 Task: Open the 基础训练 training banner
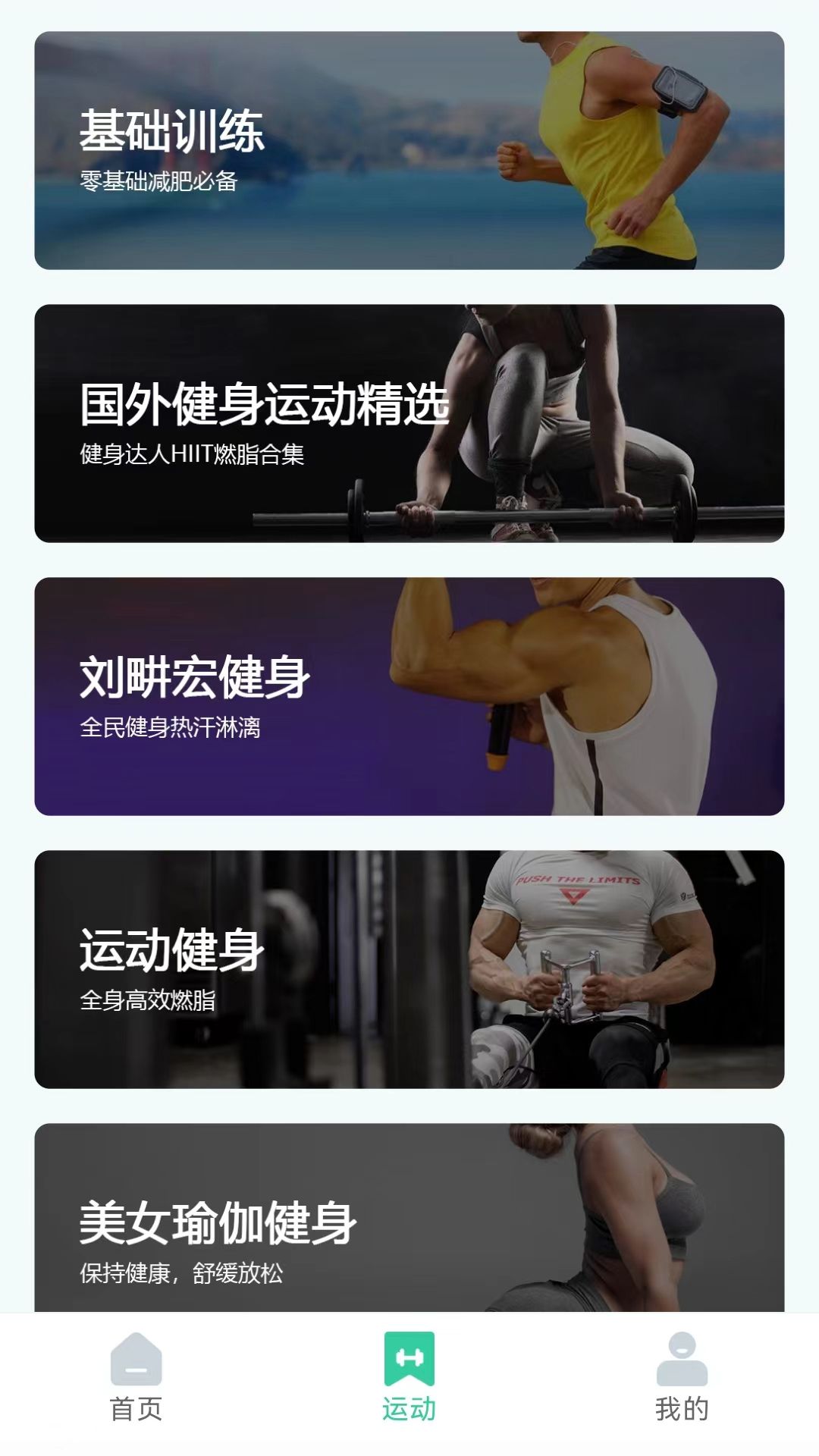coord(409,152)
